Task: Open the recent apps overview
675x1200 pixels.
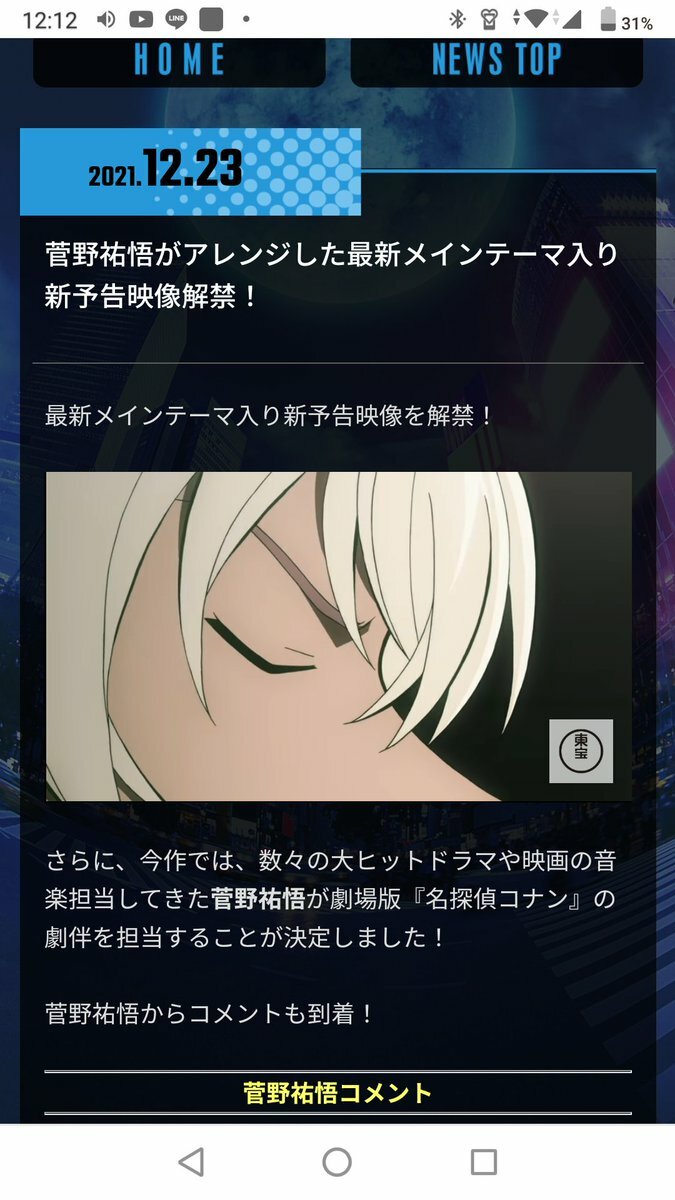Action: 483,1161
